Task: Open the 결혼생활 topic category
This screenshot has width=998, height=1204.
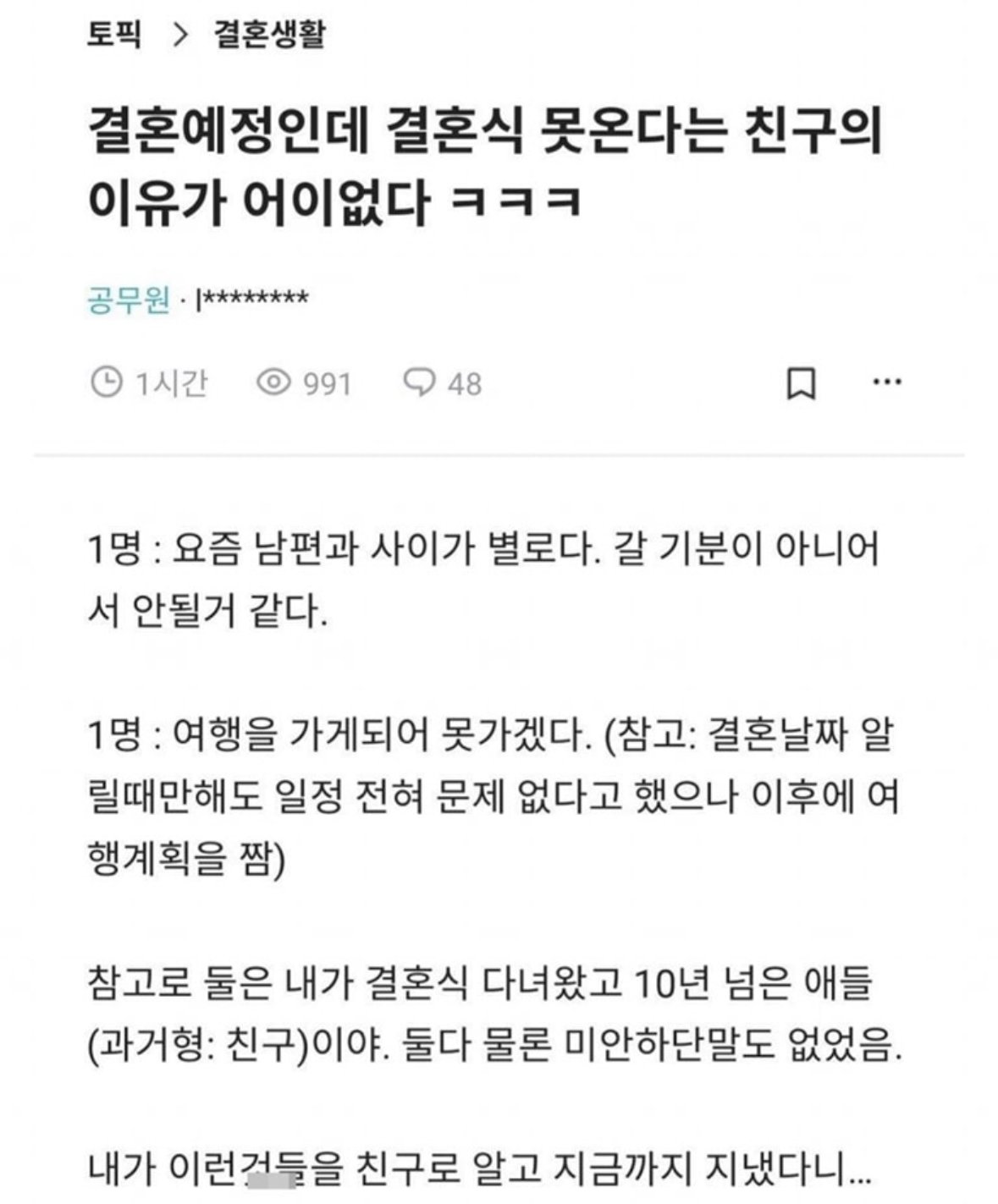Action: 269,35
